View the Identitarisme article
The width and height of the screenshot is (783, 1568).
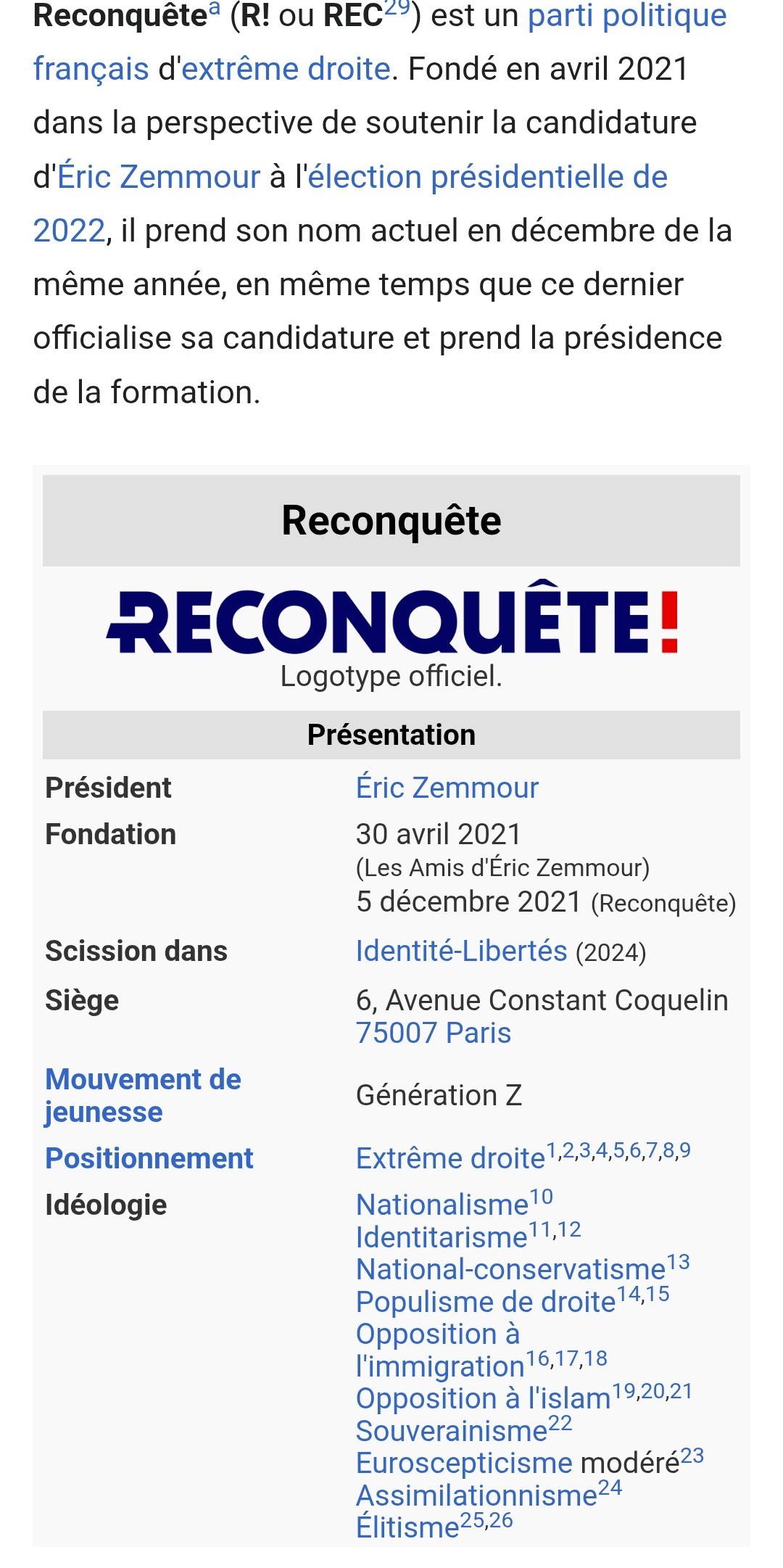click(441, 1238)
